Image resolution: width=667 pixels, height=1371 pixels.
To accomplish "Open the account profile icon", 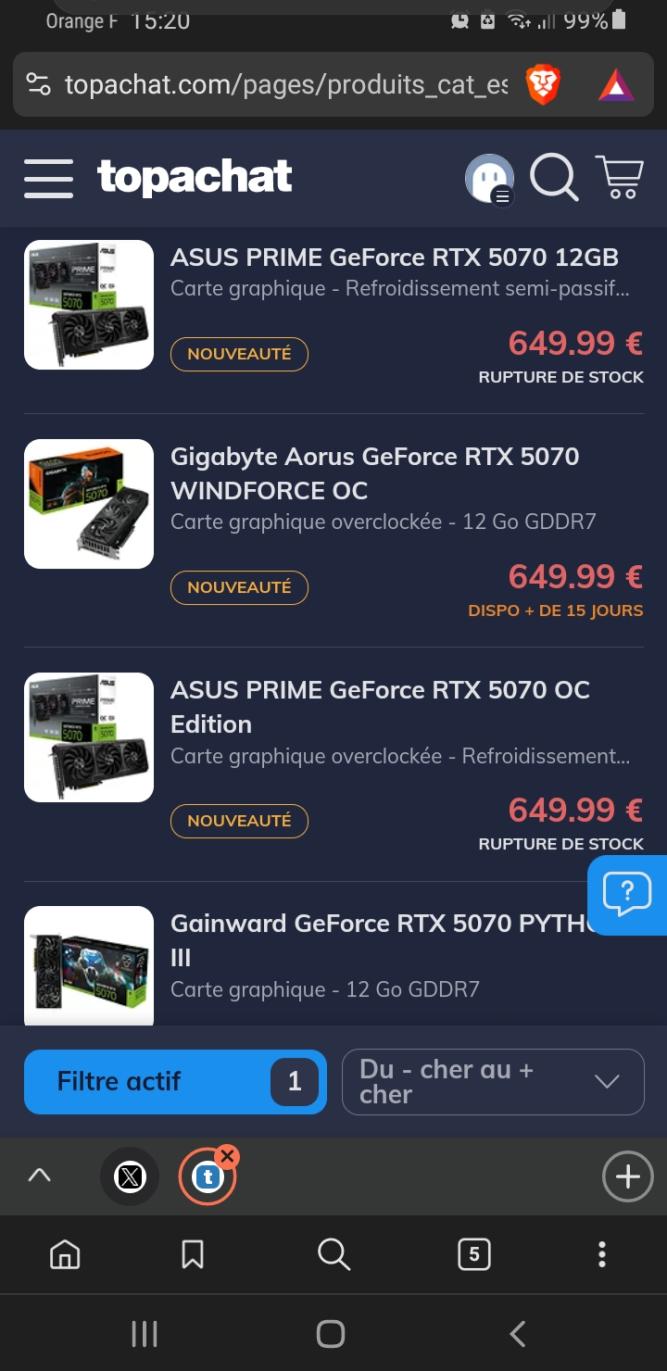I will (x=489, y=179).
